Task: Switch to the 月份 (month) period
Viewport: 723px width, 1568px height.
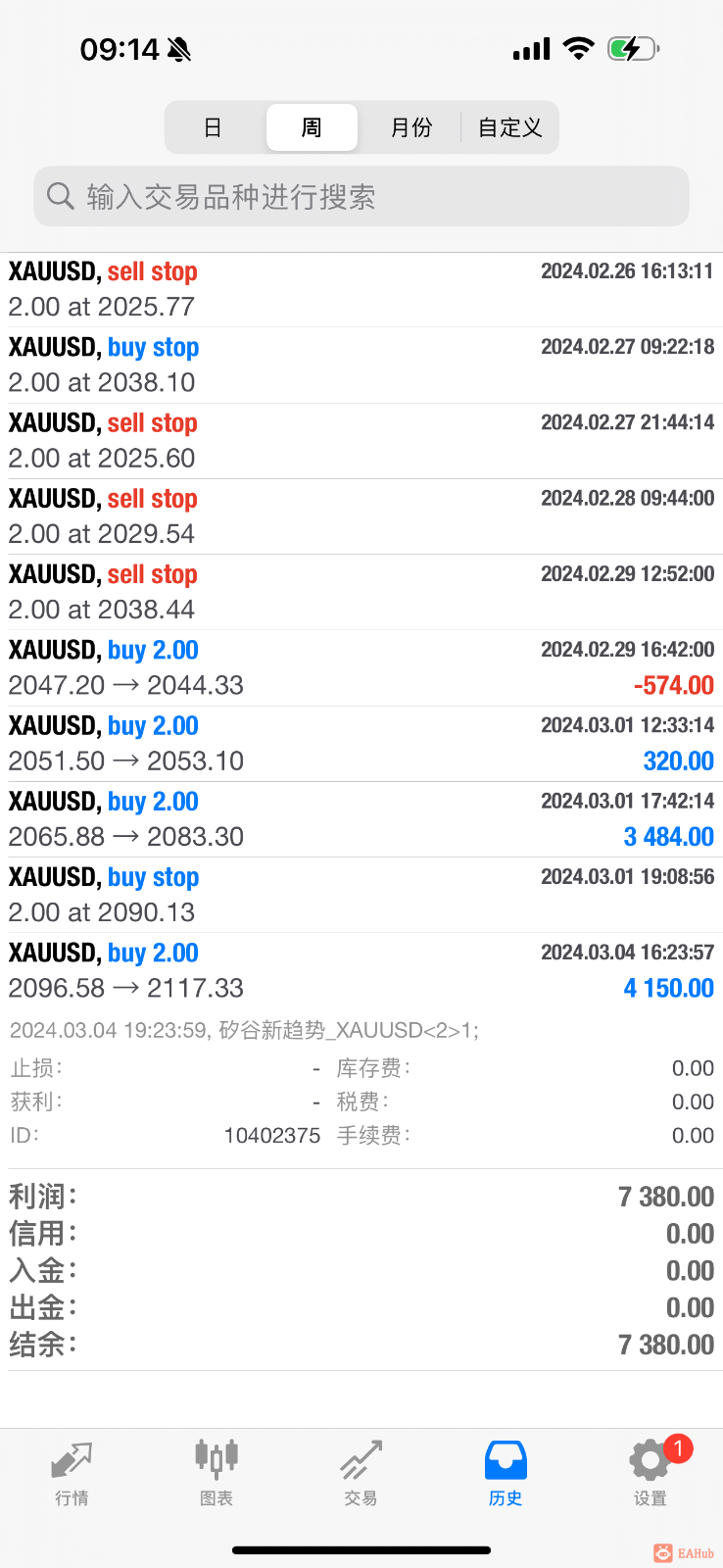Action: 410,127
